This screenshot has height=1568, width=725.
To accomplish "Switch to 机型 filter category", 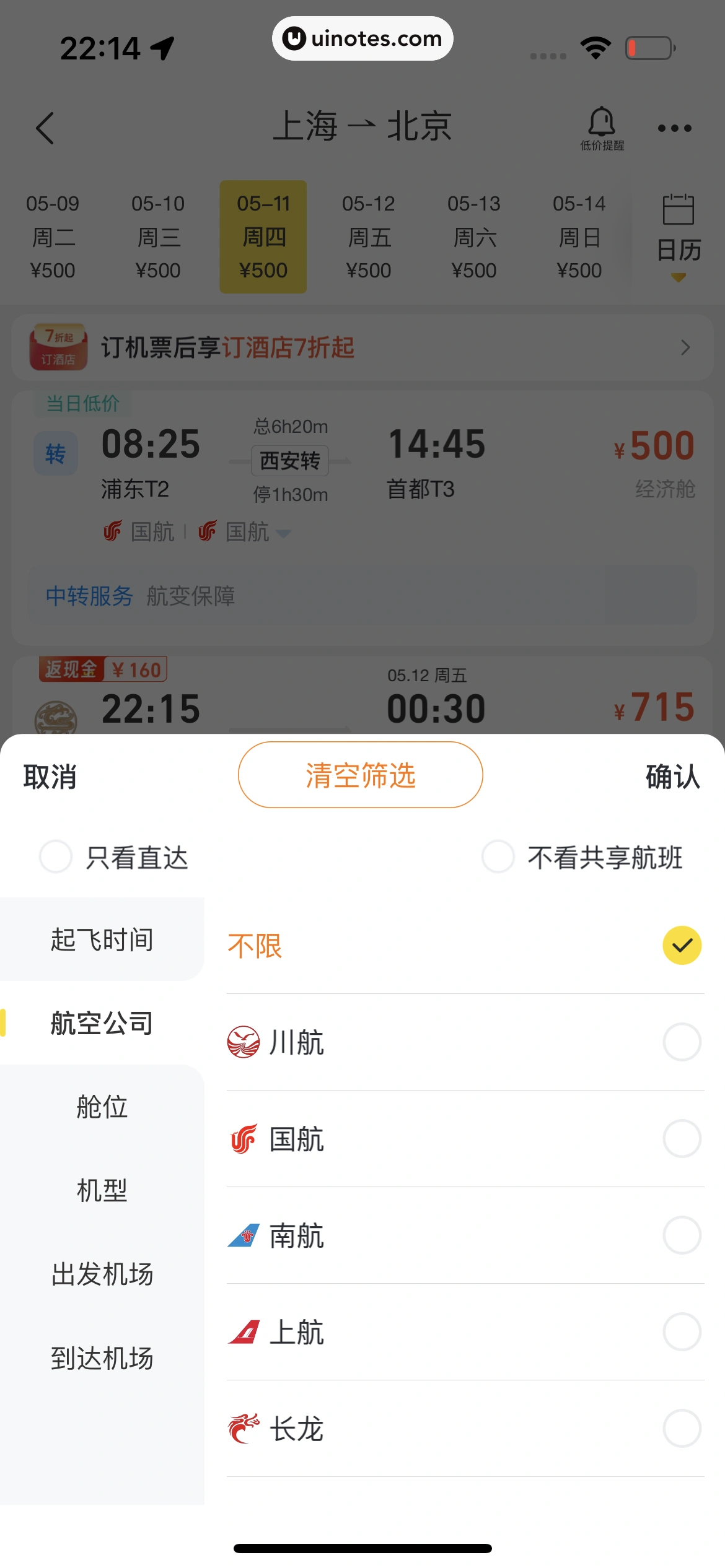I will (x=102, y=1190).
